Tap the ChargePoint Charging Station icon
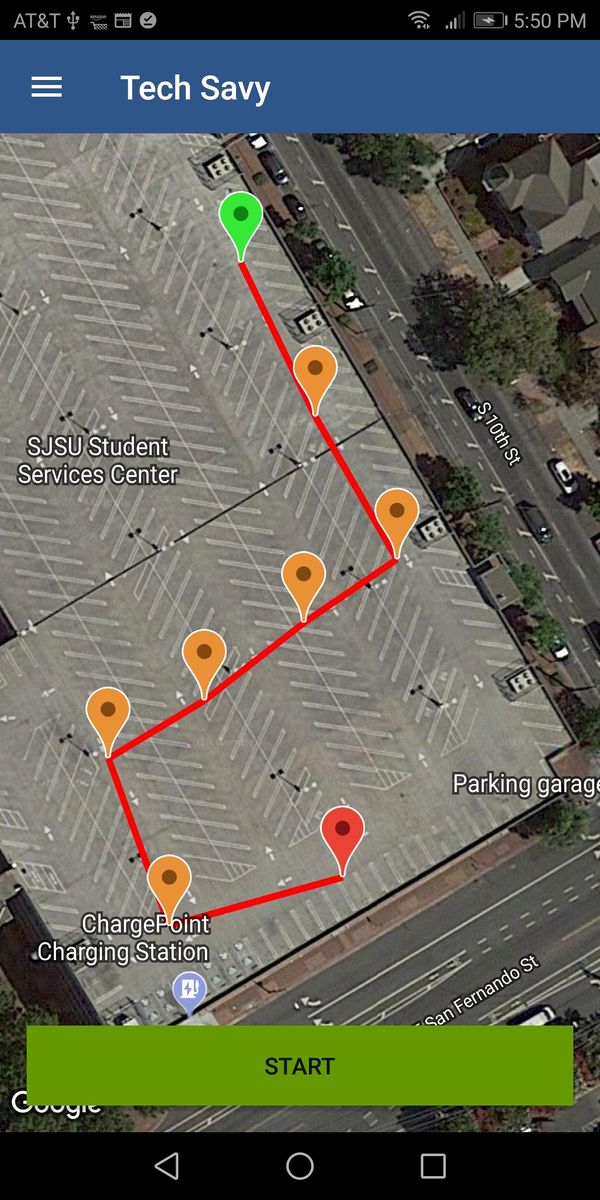This screenshot has width=600, height=1200. point(189,992)
